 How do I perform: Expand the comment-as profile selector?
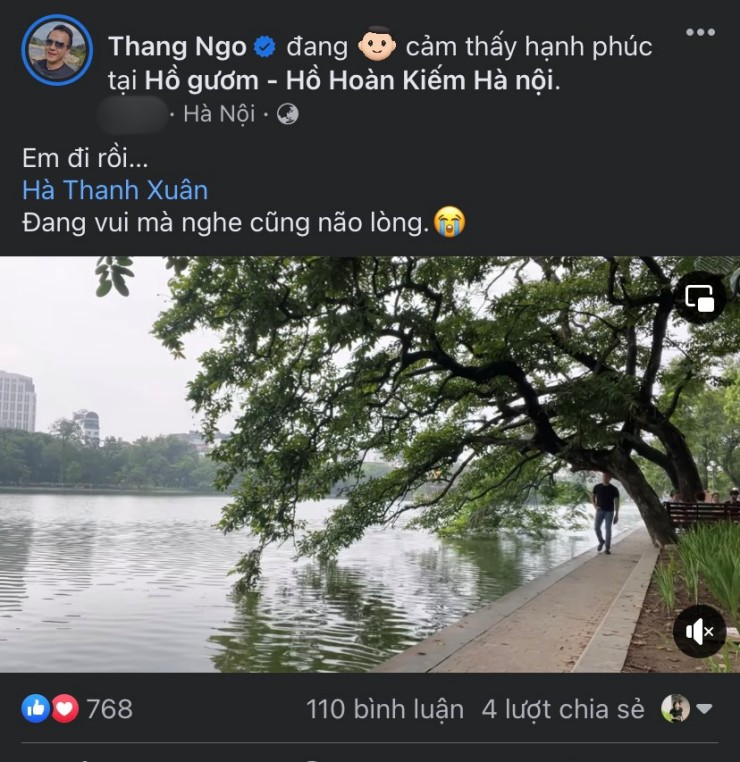(x=687, y=709)
